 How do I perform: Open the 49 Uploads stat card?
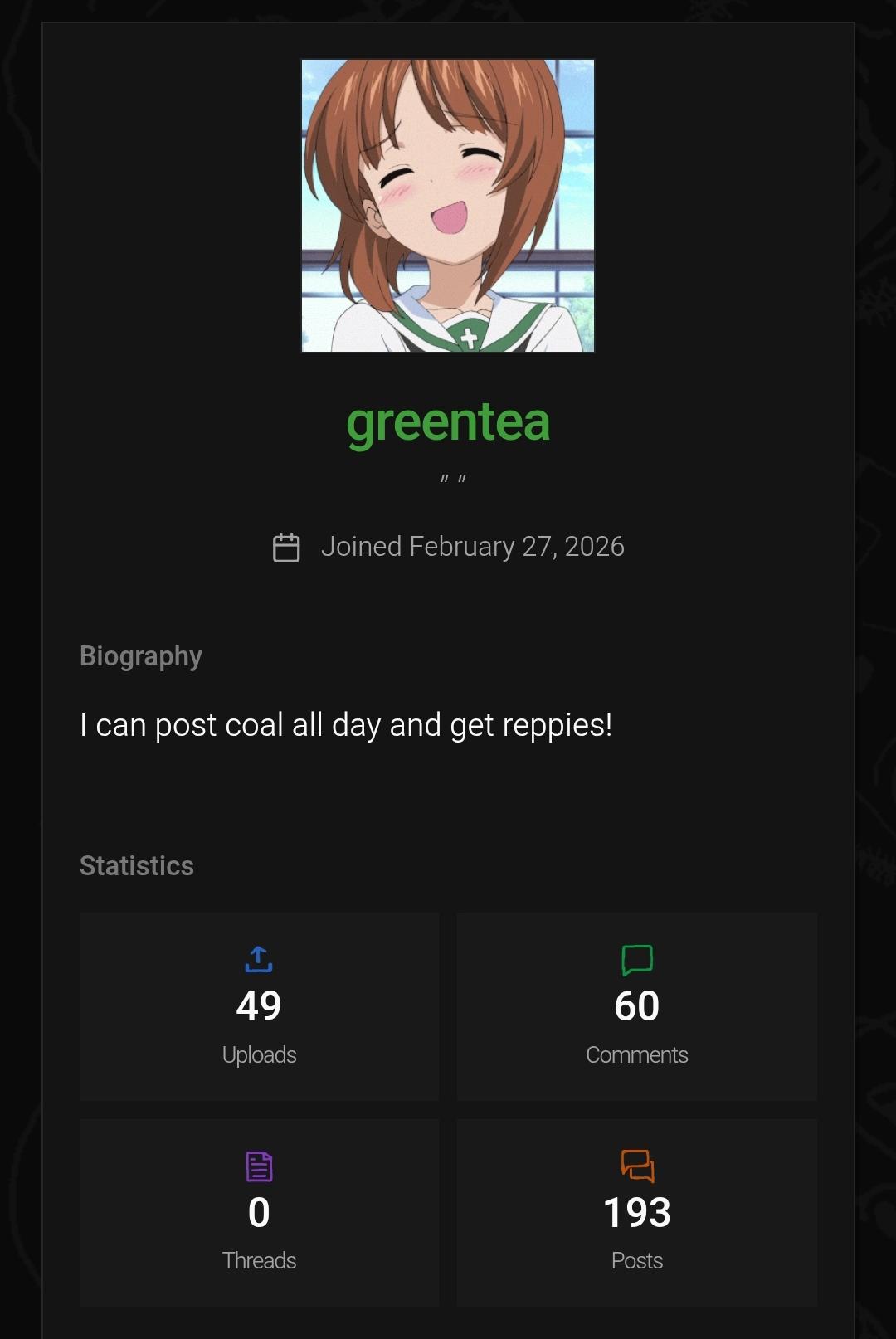click(259, 1006)
